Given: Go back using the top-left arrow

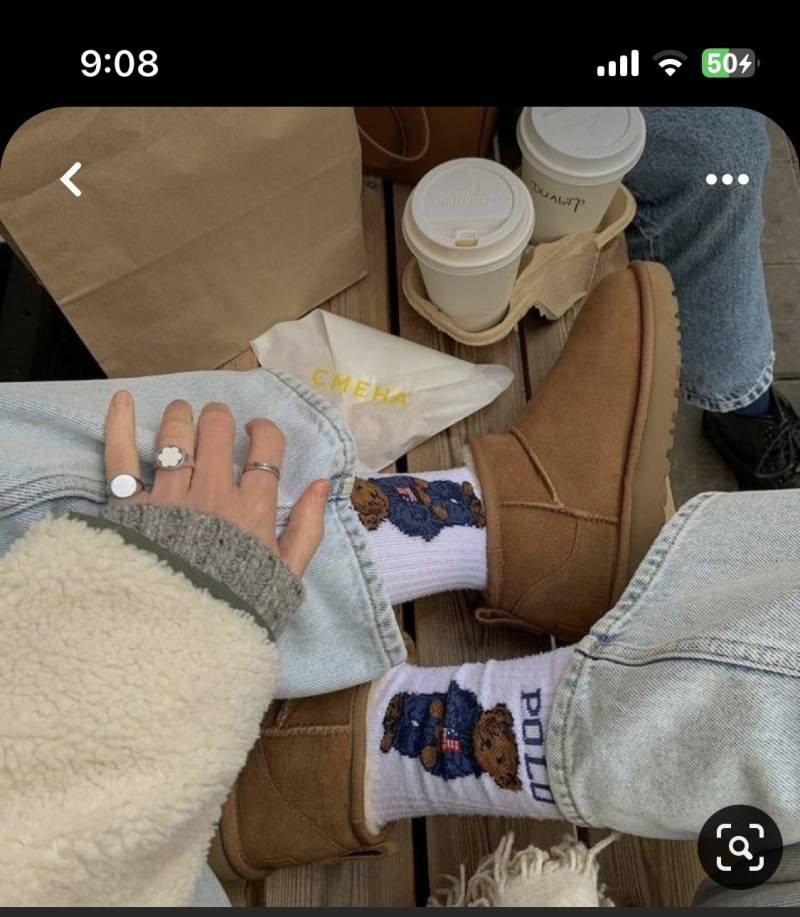Looking at the screenshot, I should tap(71, 180).
